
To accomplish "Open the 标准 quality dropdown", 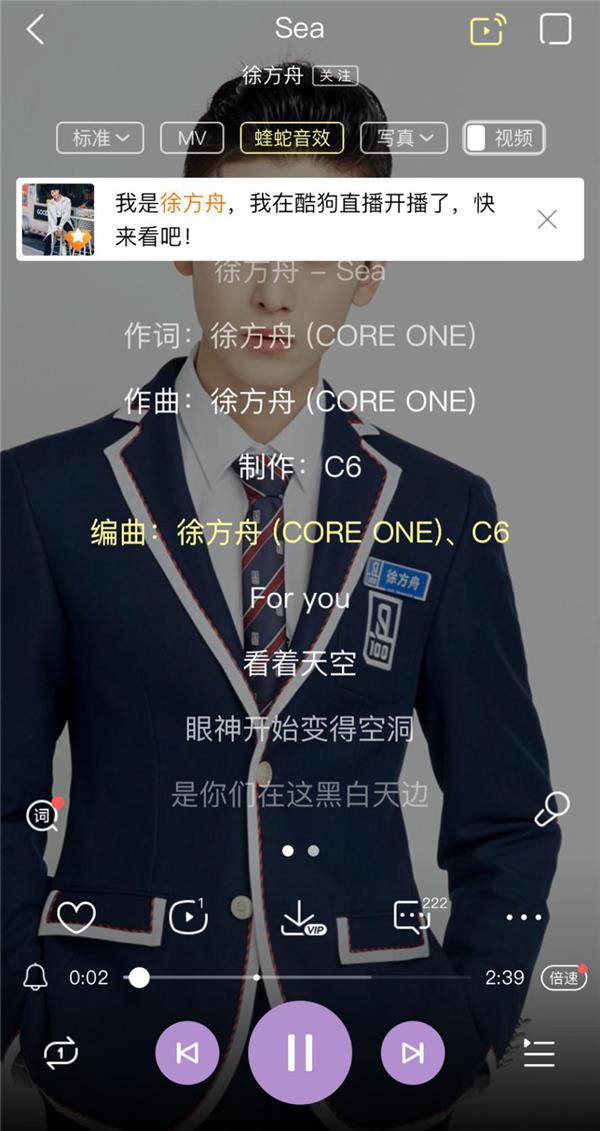I will pyautogui.click(x=100, y=138).
